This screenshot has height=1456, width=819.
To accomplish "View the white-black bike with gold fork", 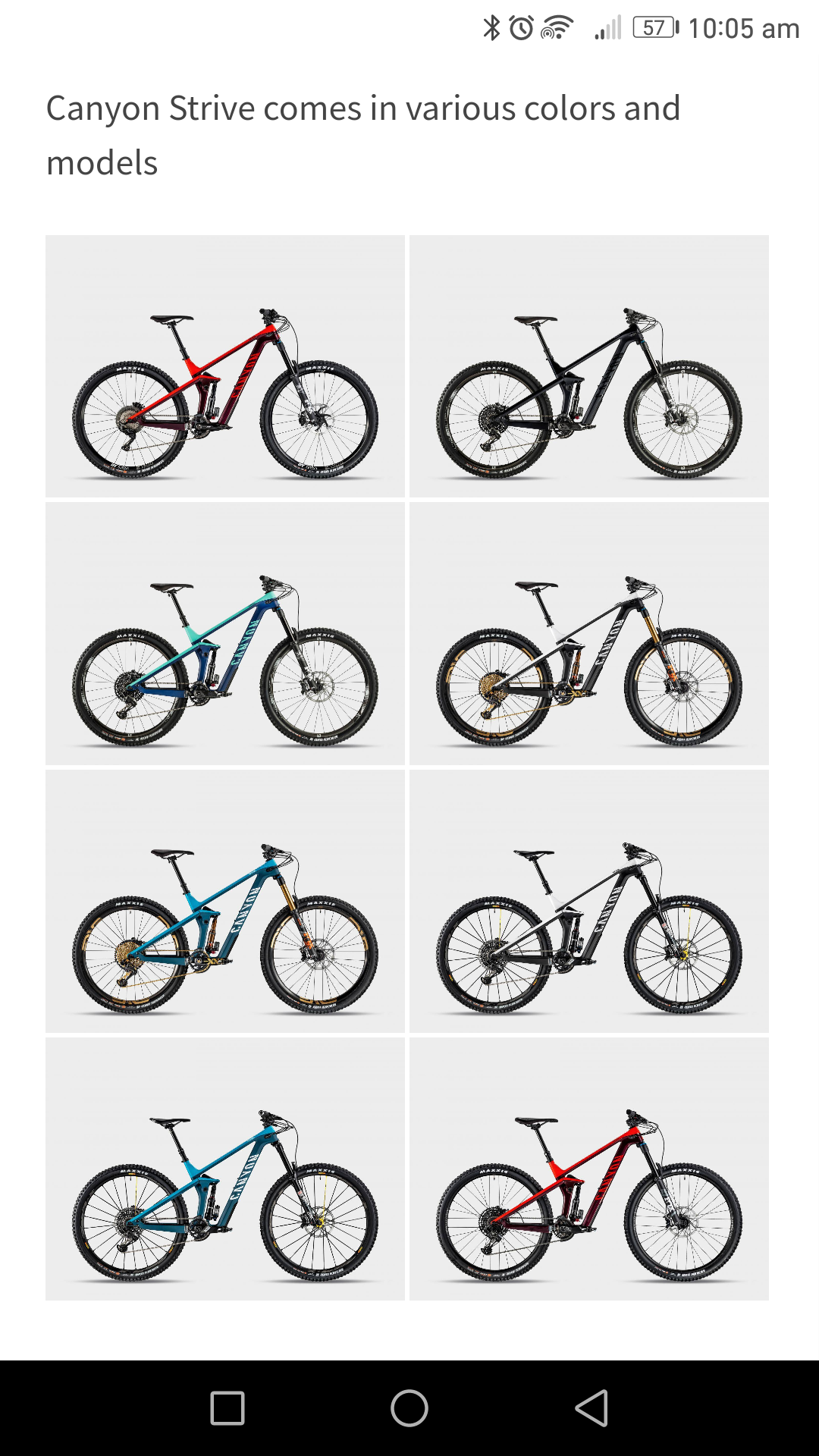I will pos(589,633).
